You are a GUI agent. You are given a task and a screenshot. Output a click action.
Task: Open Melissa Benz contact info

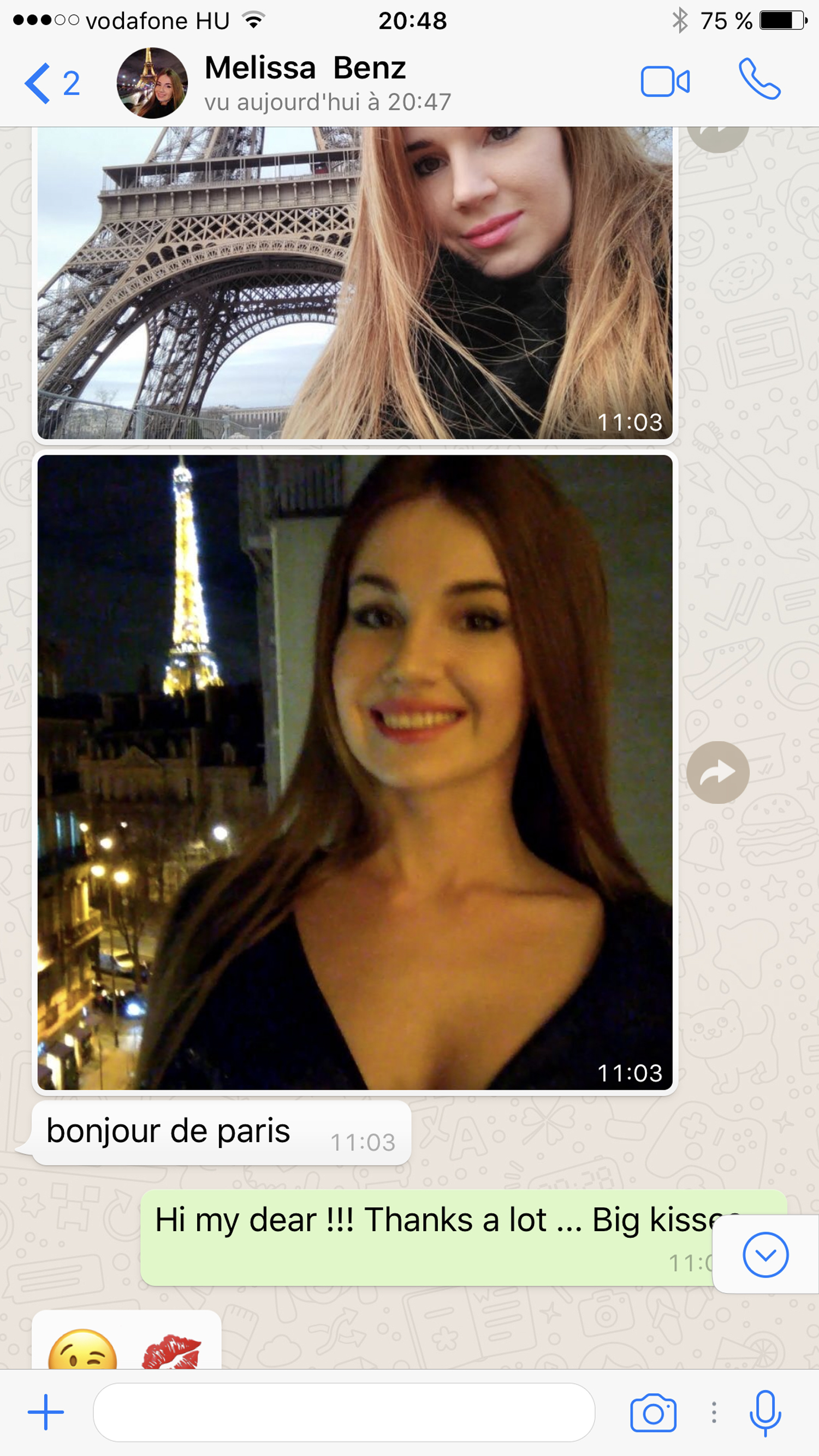[305, 82]
